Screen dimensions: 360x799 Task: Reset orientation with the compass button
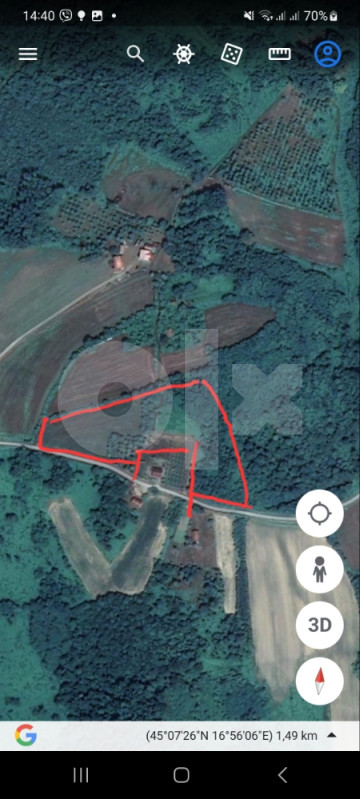320,681
